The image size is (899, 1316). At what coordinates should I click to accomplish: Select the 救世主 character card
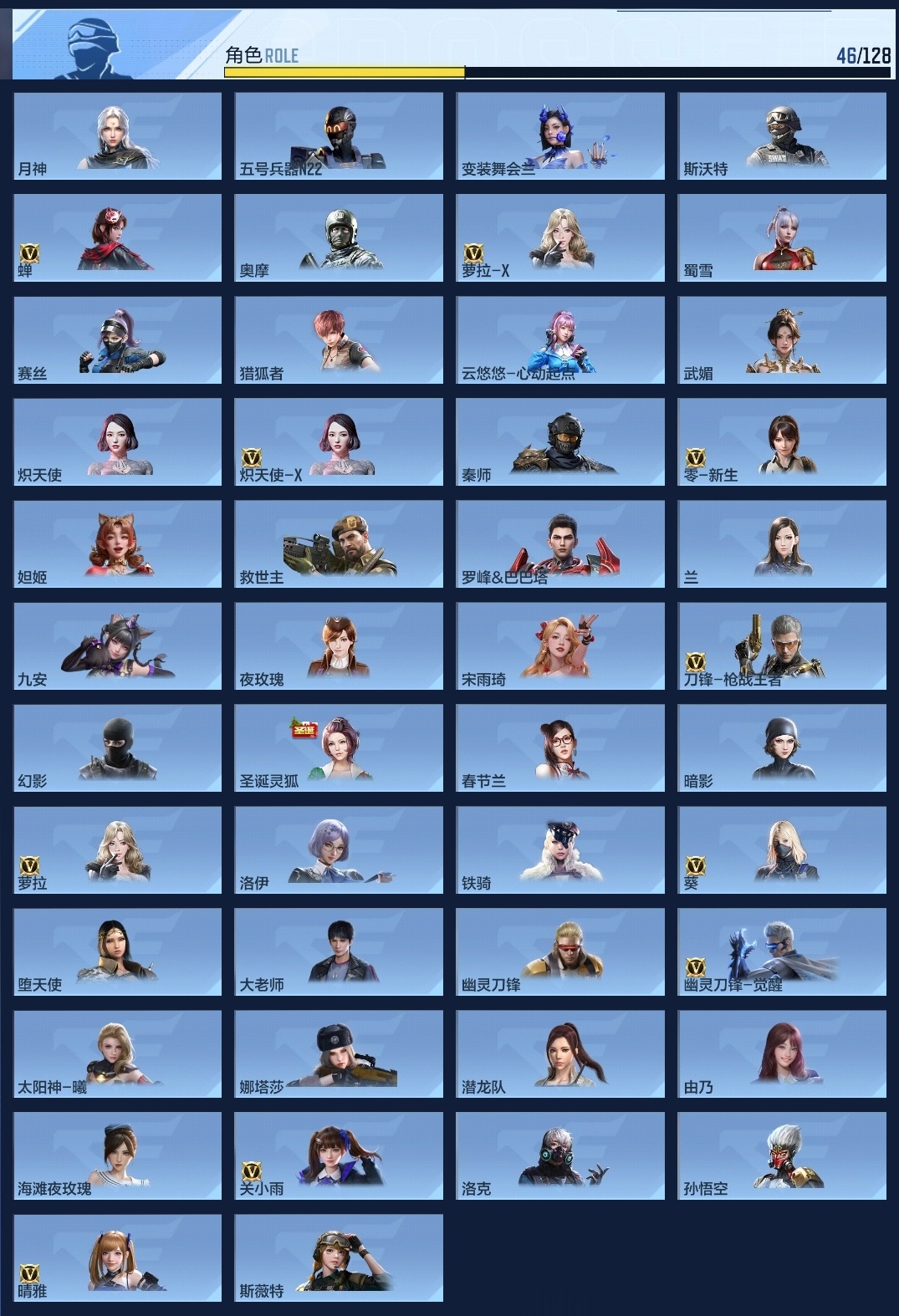[339, 543]
